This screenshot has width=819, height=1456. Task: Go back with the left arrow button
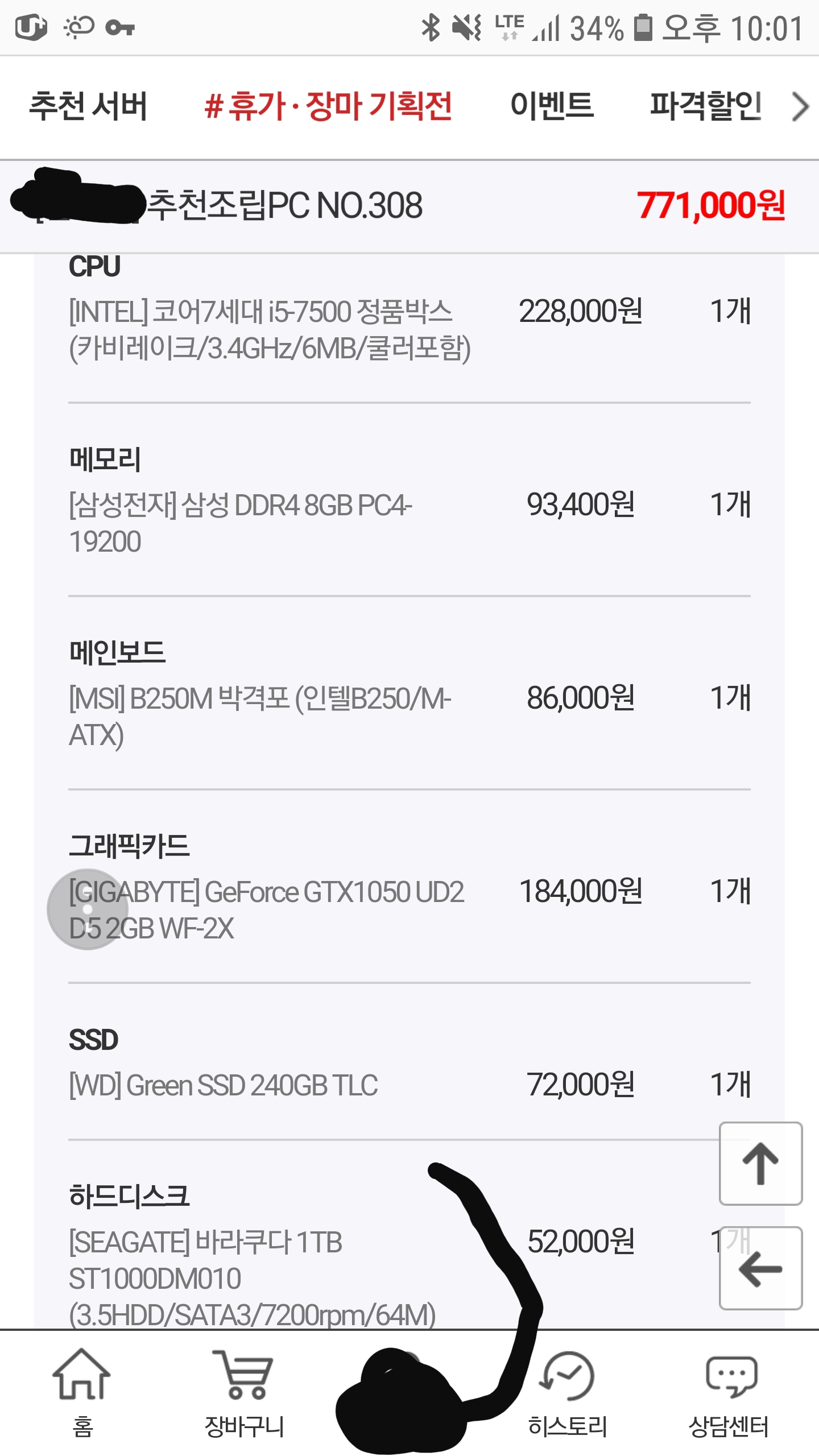click(760, 1268)
